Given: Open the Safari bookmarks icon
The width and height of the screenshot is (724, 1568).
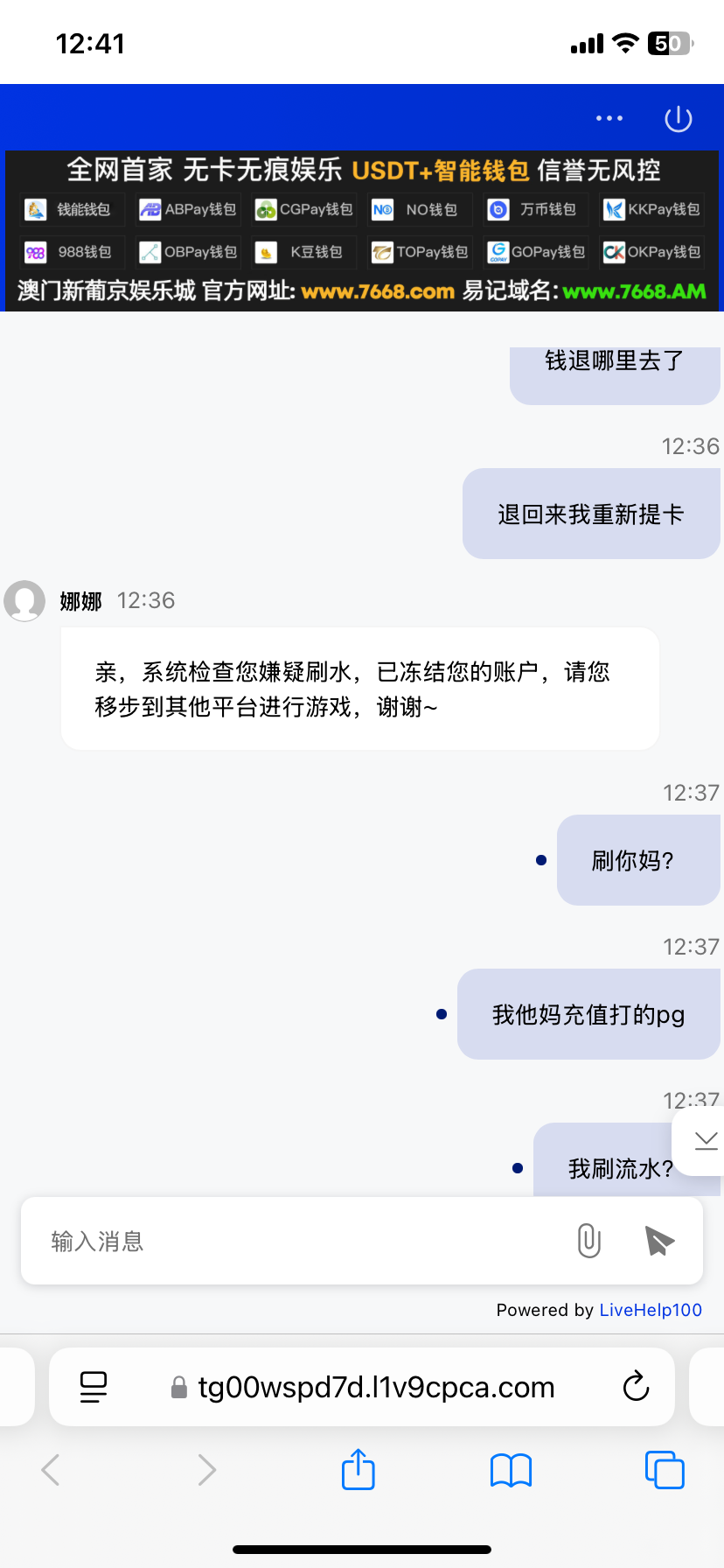Looking at the screenshot, I should coord(511,1470).
